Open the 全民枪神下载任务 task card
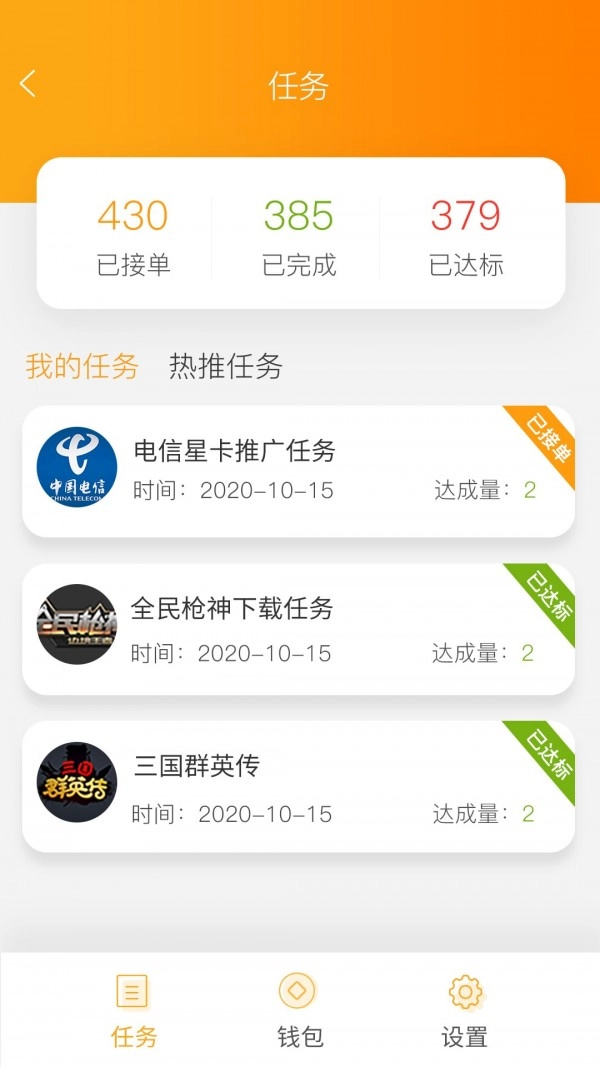This screenshot has height=1067, width=600. [298, 629]
